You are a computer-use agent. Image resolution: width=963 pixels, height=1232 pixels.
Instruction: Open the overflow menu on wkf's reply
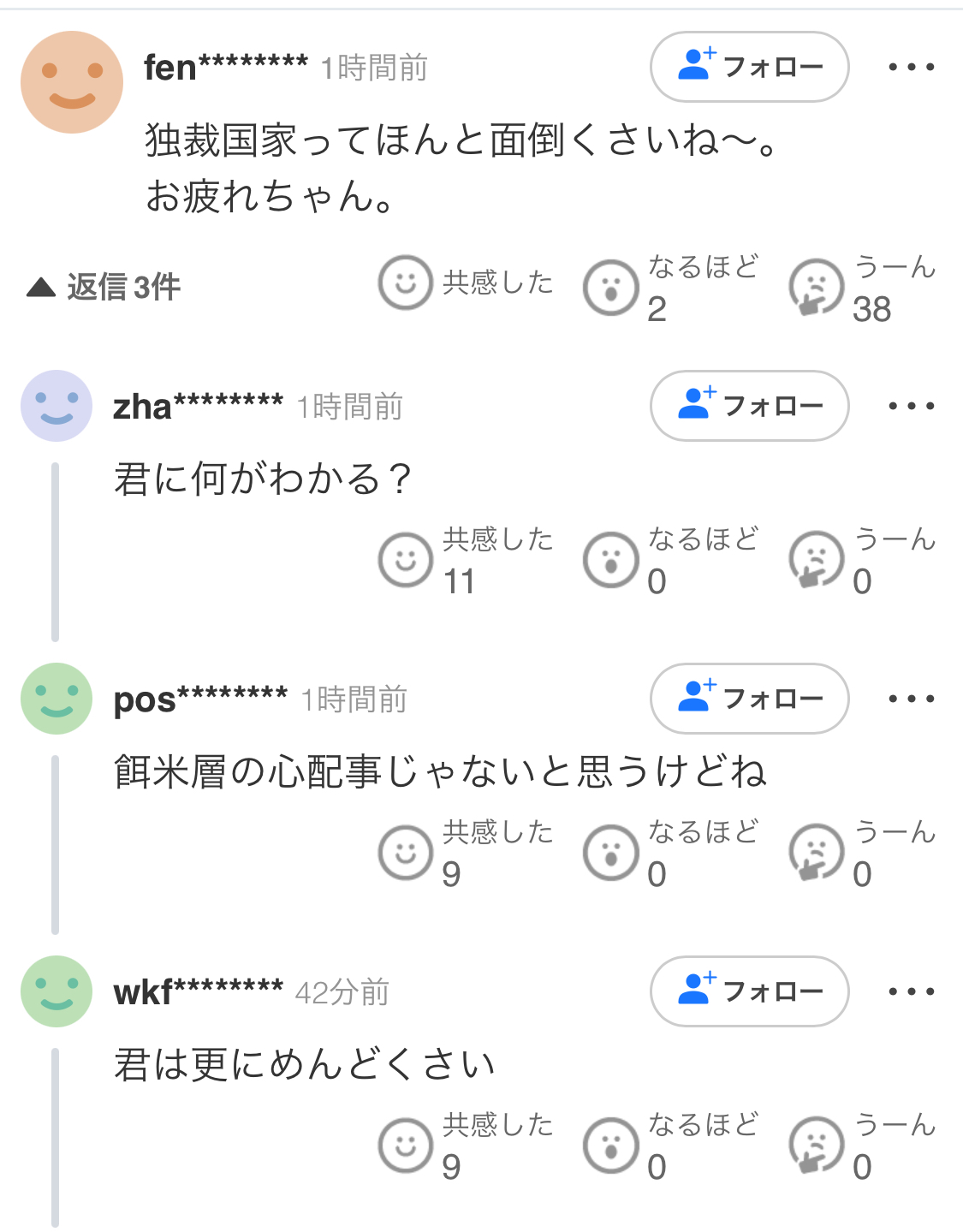[911, 991]
